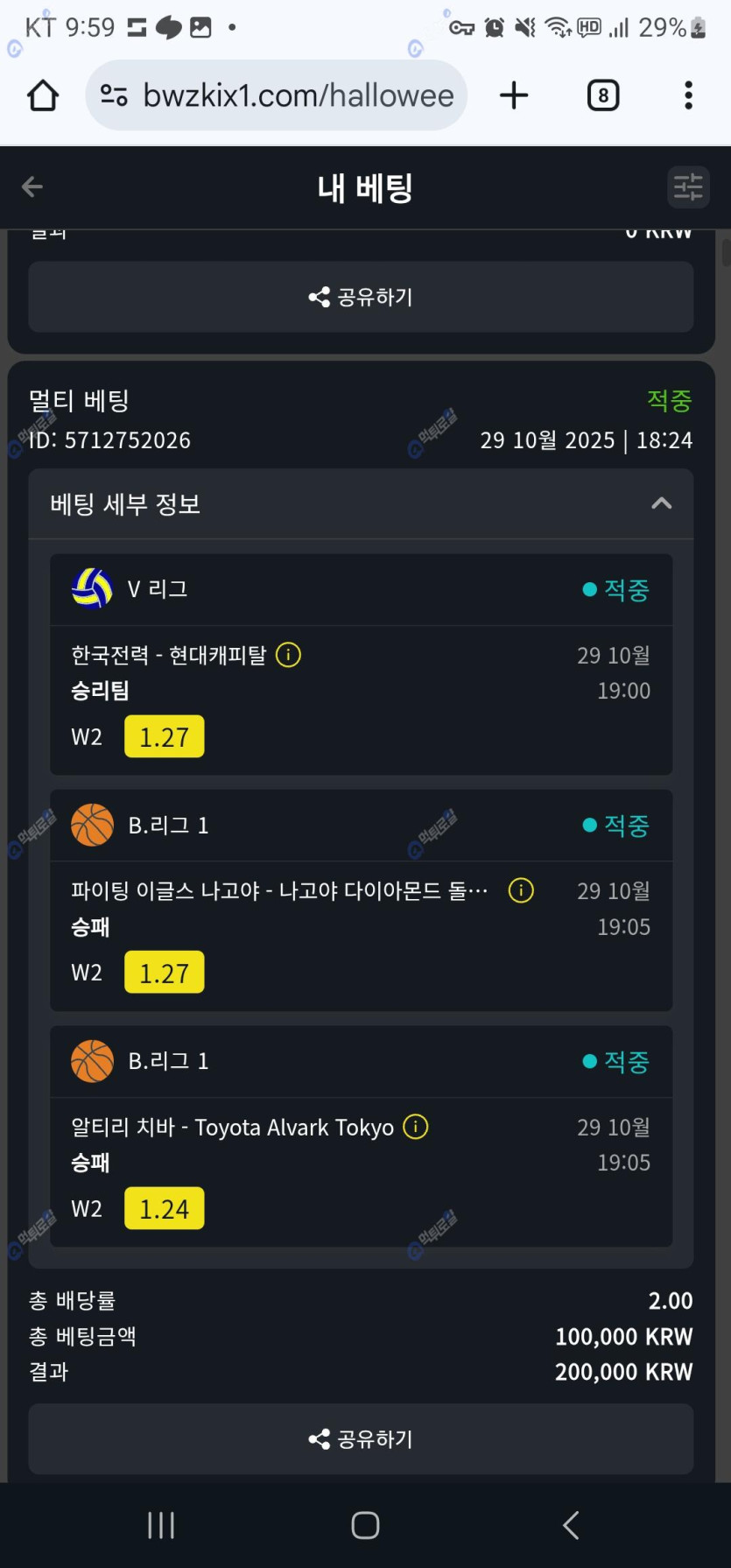Tap the upper 공유하기 share button
This screenshot has width=731, height=1568.
pyautogui.click(x=361, y=298)
